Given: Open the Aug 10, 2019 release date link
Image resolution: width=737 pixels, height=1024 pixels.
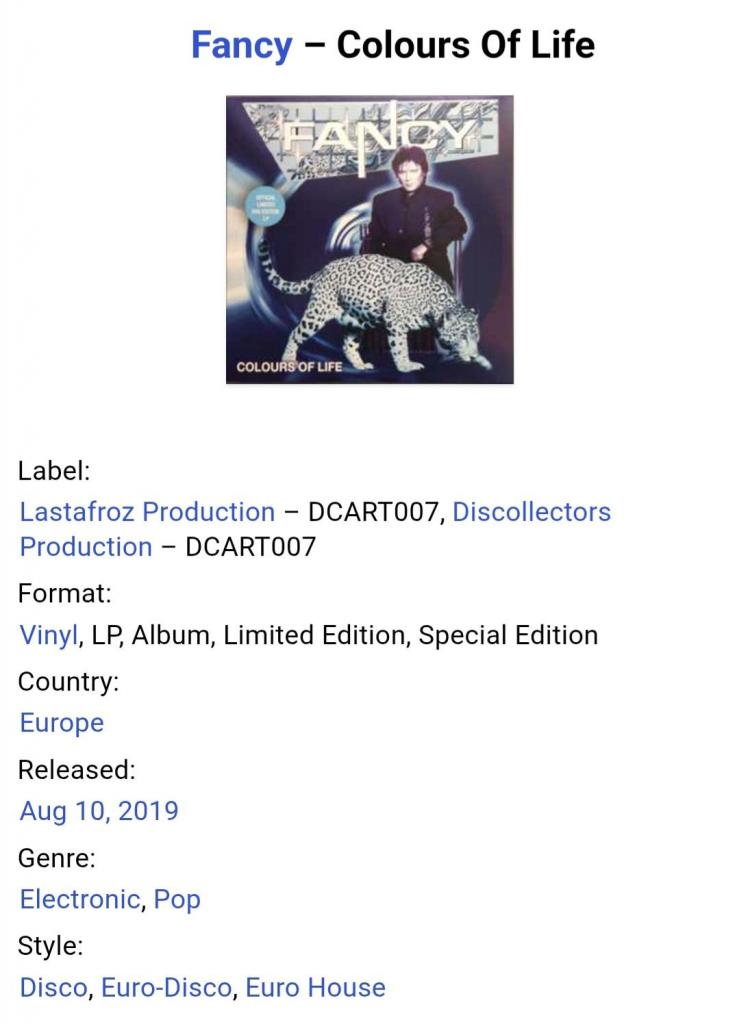Looking at the screenshot, I should point(99,811).
